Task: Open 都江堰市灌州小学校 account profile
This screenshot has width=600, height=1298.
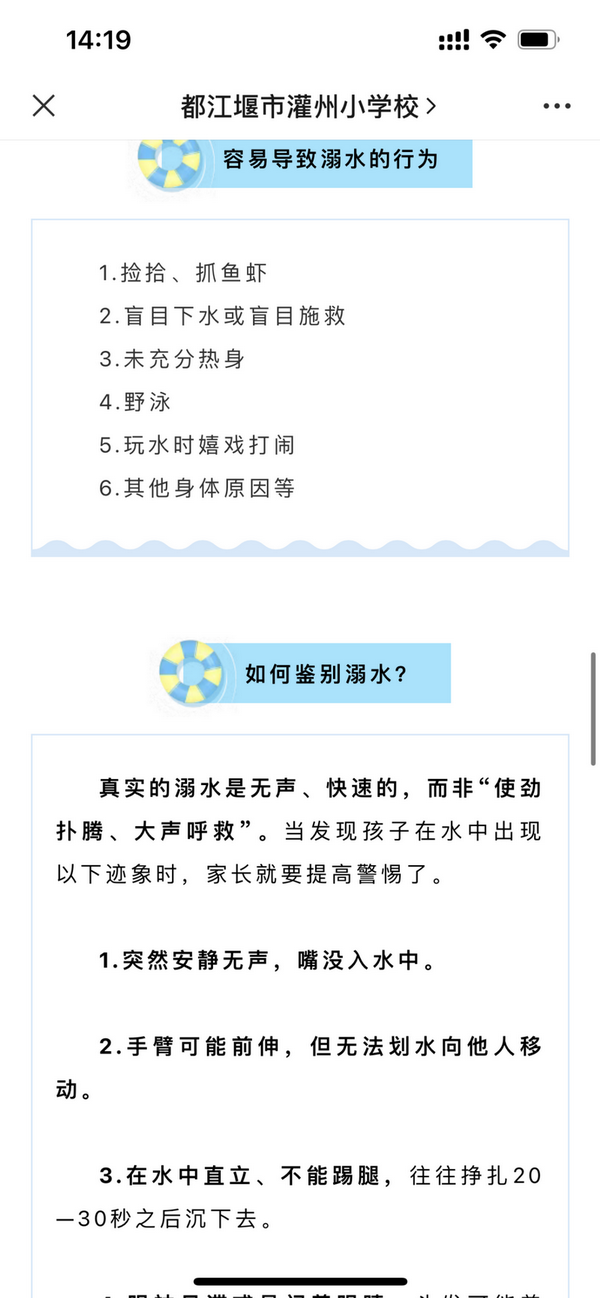Action: pos(308,106)
